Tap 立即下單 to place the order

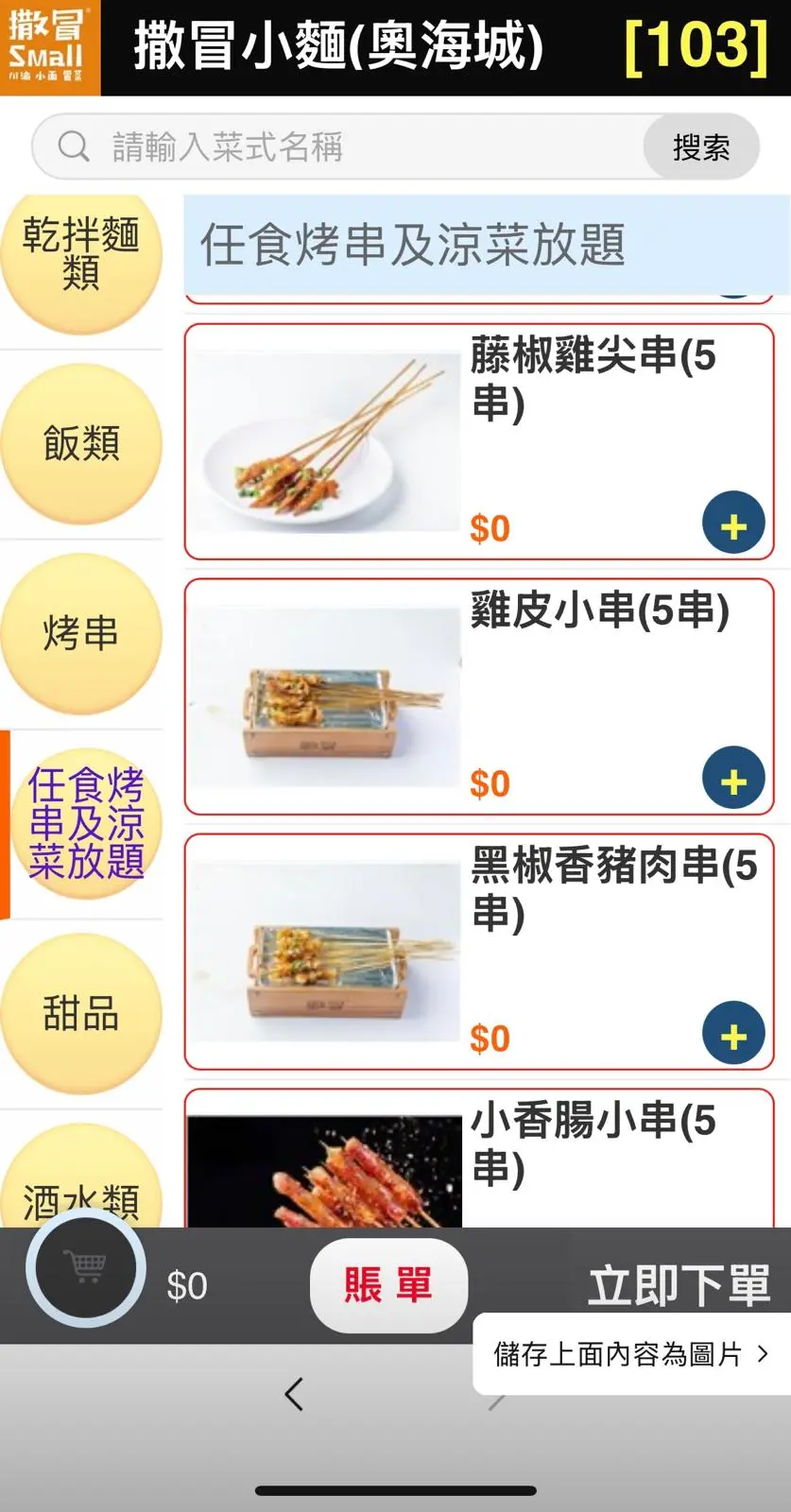[679, 1285]
